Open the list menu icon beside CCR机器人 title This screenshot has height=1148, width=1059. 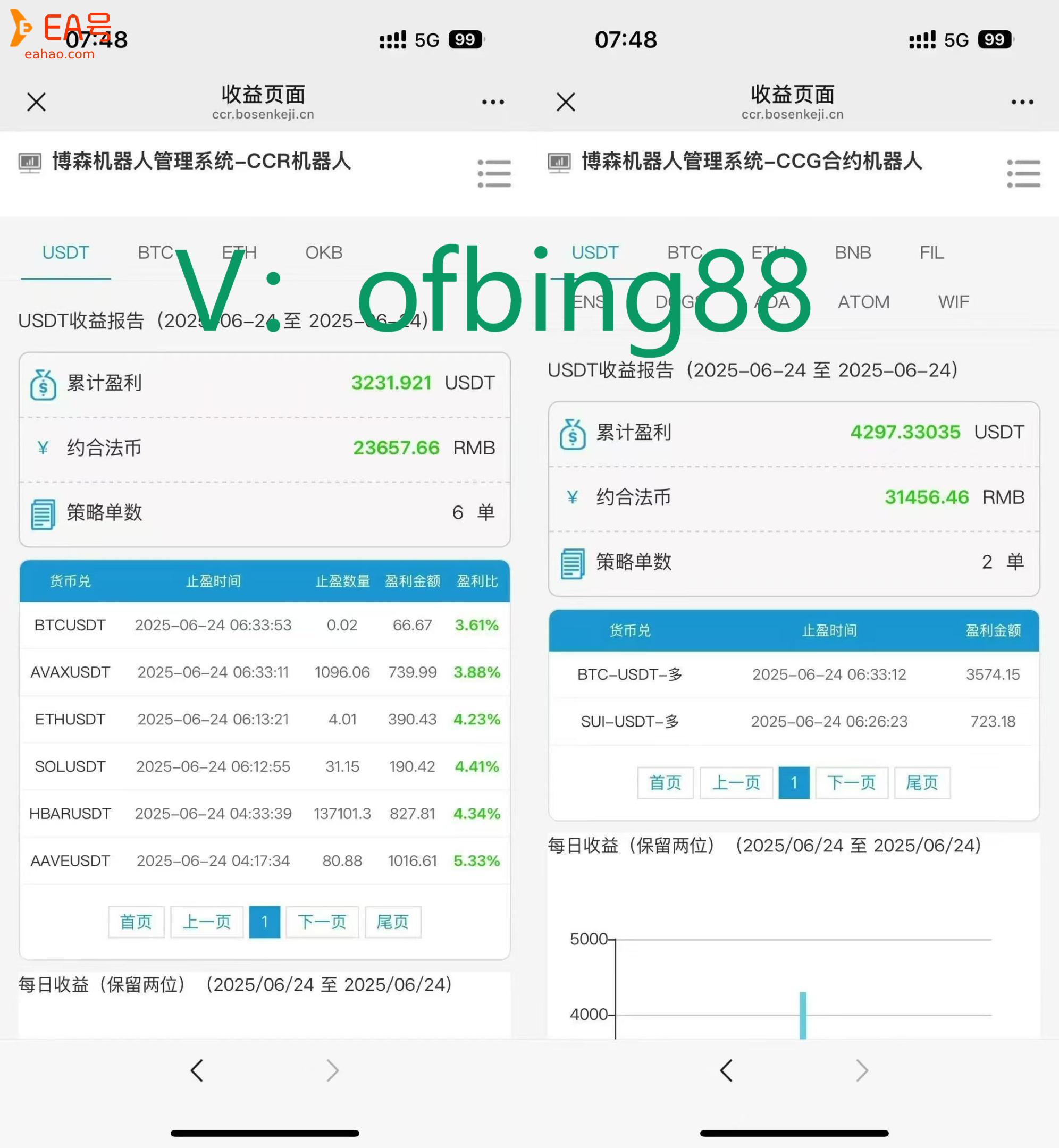click(494, 173)
